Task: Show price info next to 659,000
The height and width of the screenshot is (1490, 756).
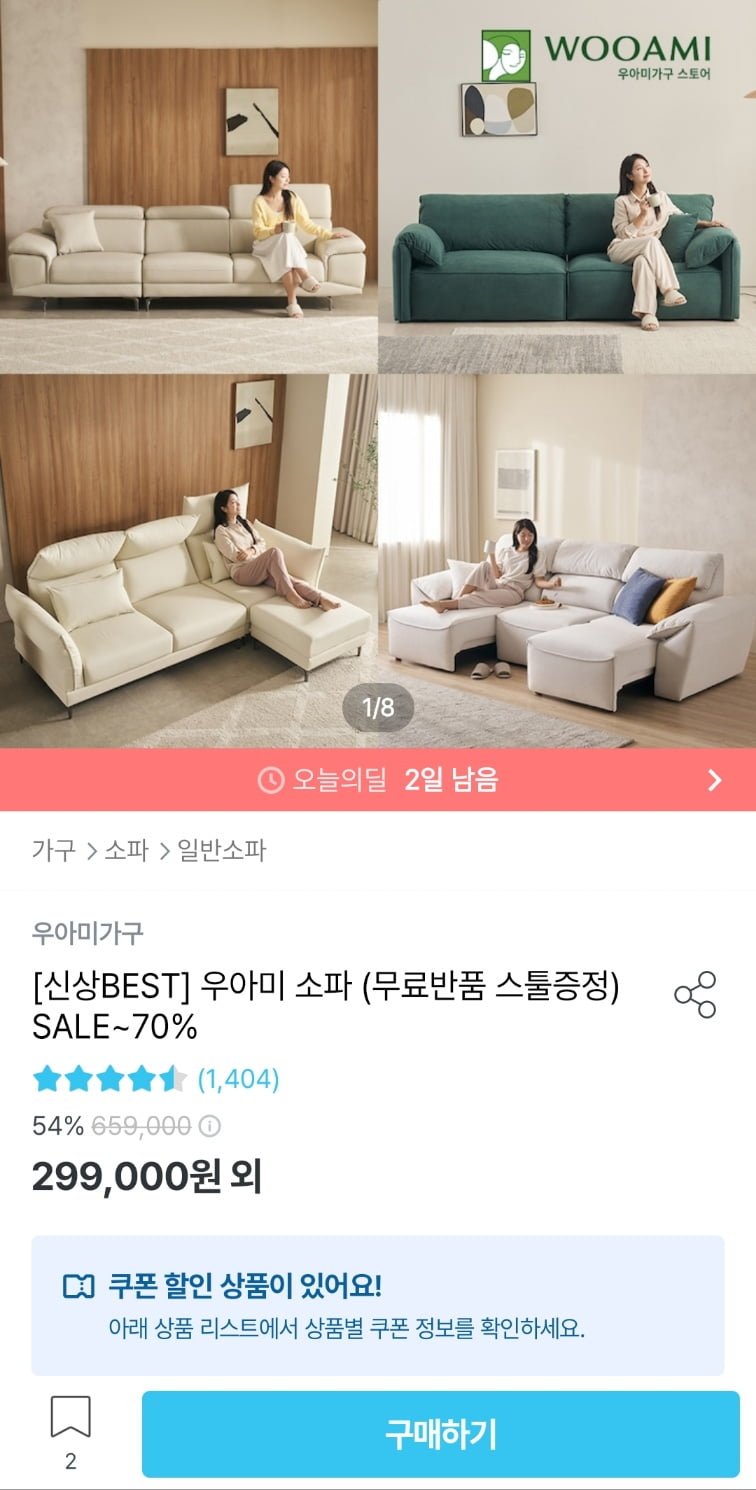Action: tap(209, 1126)
